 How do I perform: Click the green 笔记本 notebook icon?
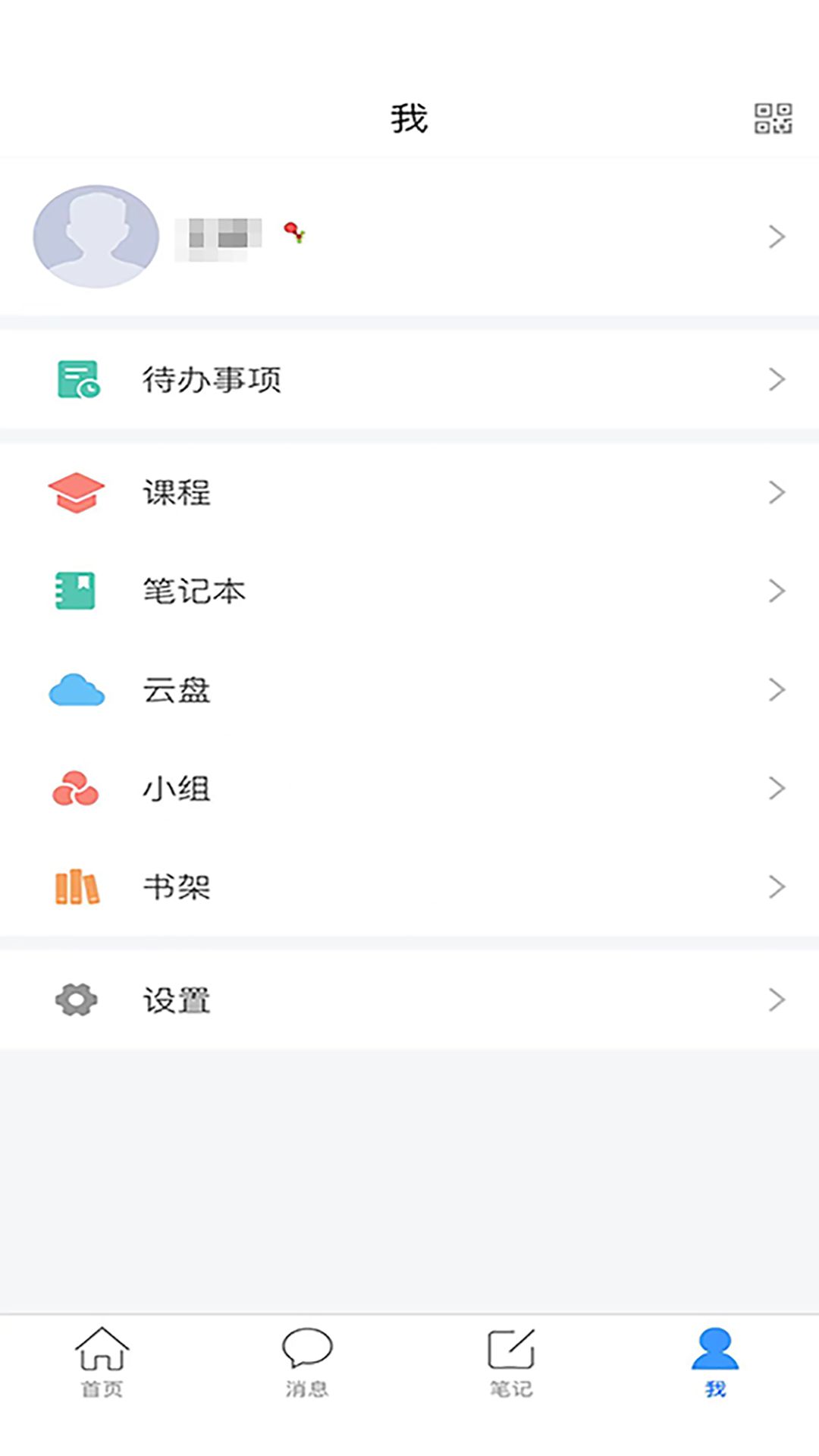[74, 591]
